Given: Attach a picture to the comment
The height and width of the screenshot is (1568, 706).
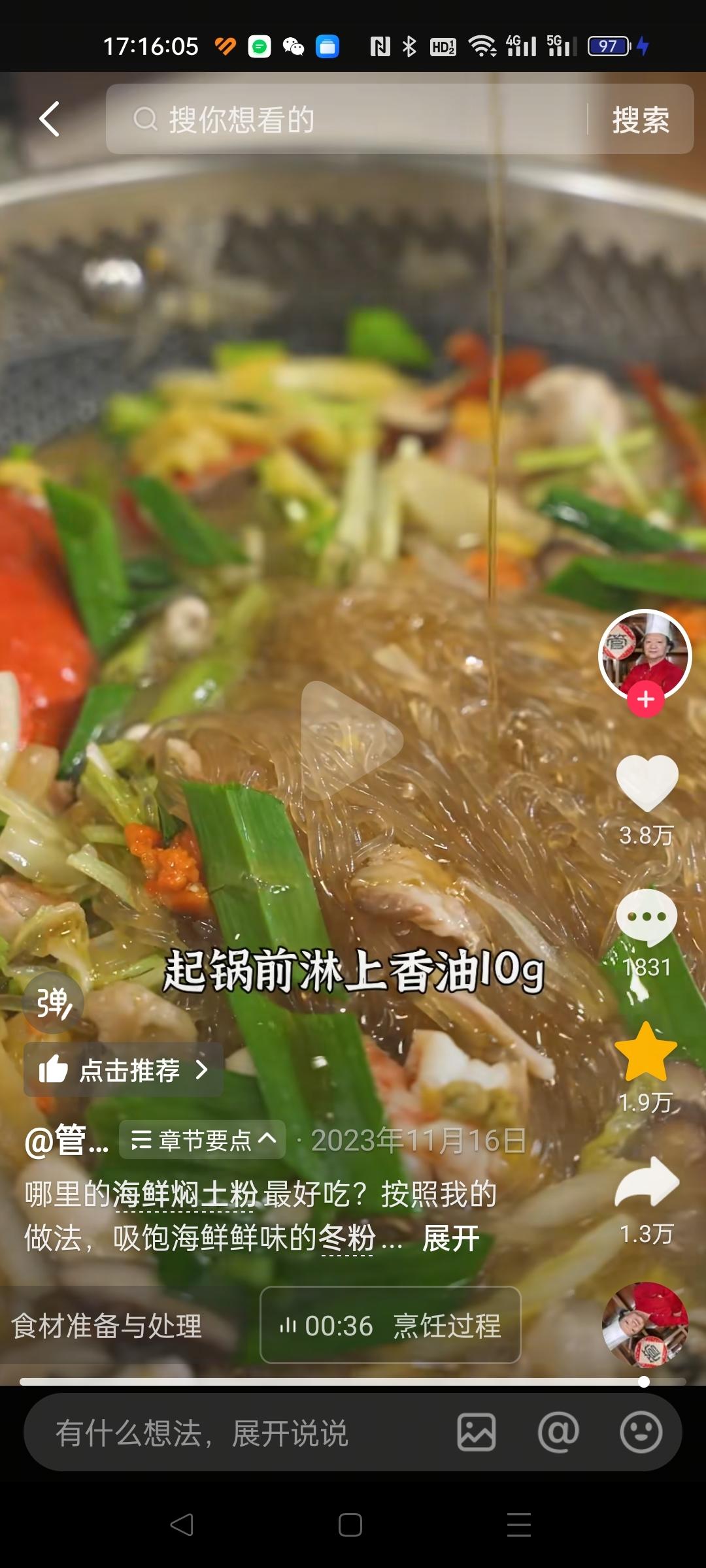Looking at the screenshot, I should click(x=476, y=1433).
